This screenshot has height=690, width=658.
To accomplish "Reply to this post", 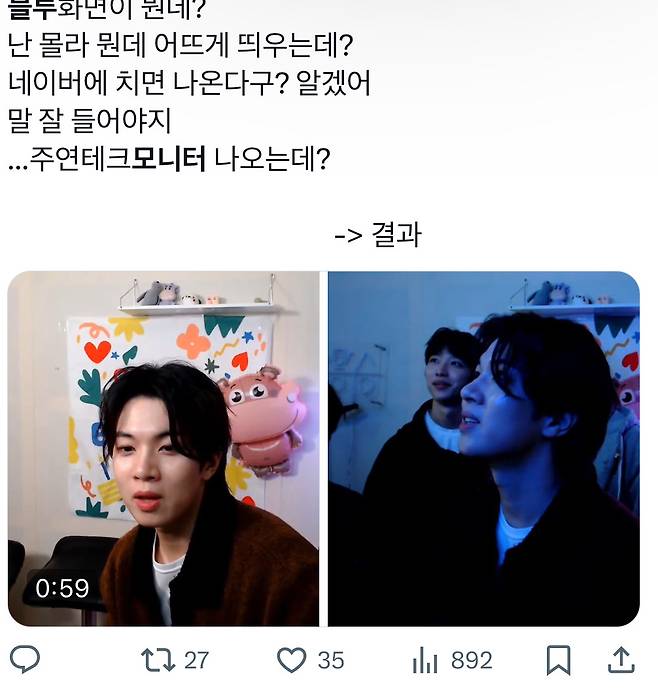I will pos(25,660).
